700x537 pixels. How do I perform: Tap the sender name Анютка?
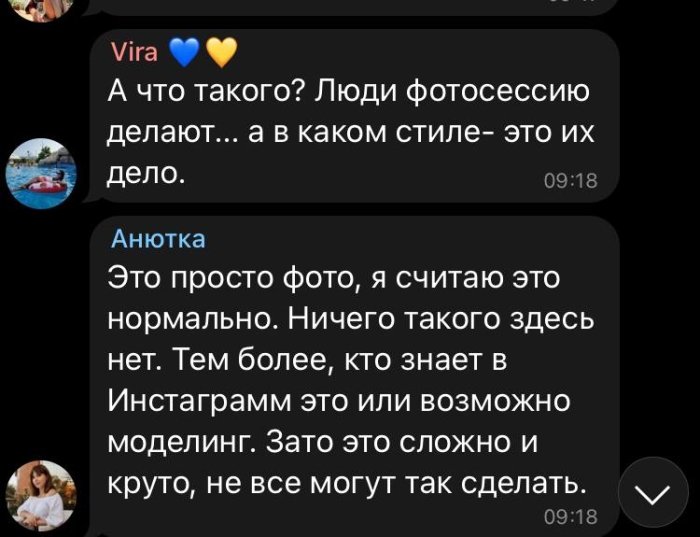point(159,239)
